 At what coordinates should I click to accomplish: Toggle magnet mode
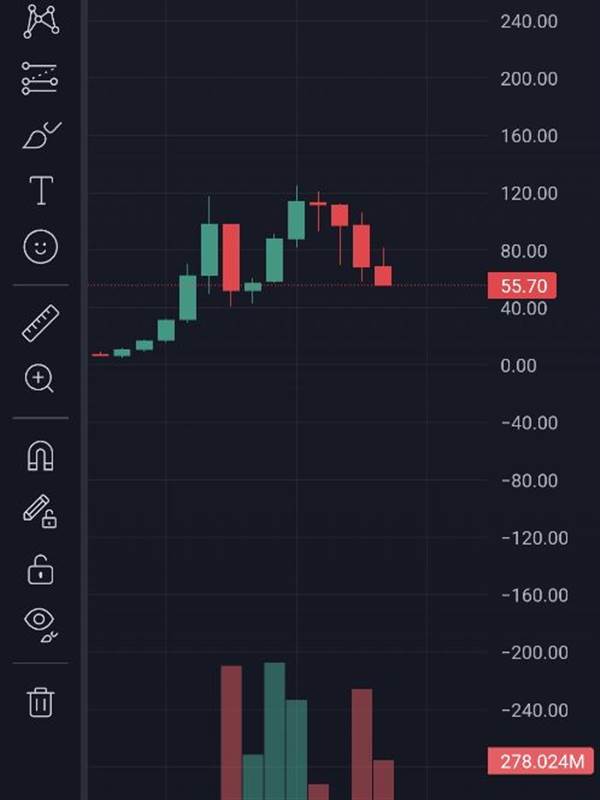(x=40, y=456)
